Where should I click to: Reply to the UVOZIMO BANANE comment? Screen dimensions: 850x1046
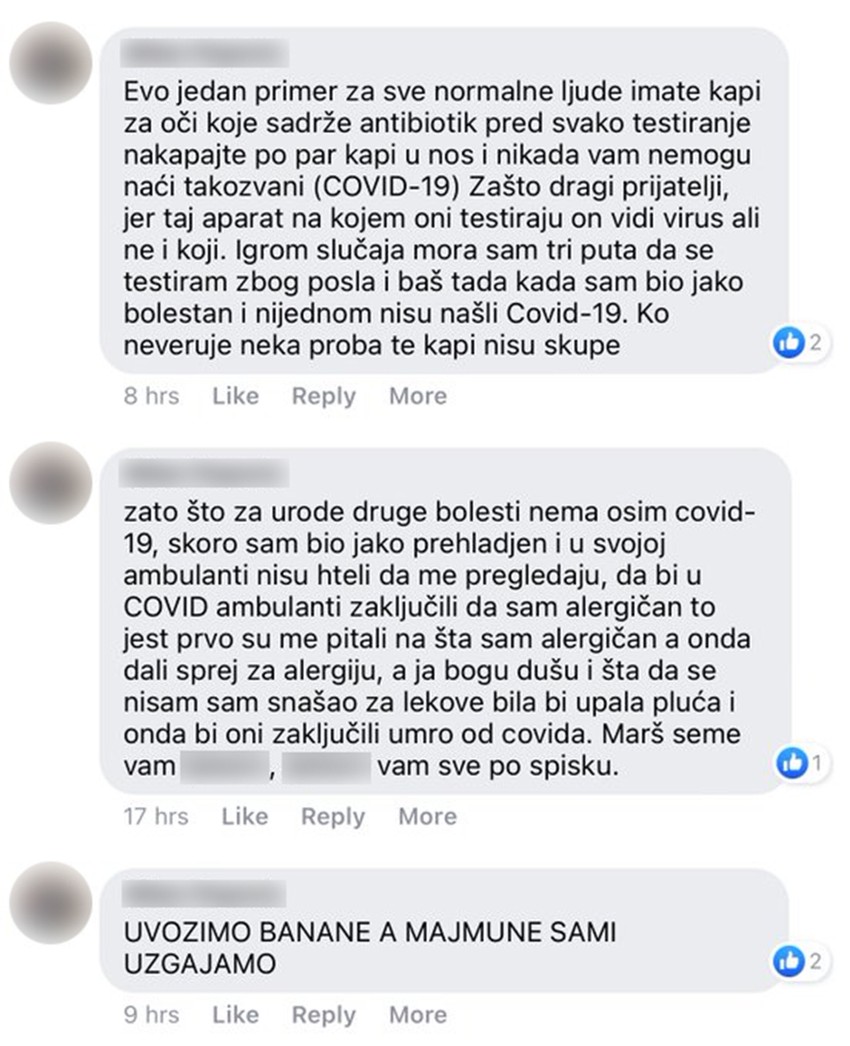coord(323,1015)
